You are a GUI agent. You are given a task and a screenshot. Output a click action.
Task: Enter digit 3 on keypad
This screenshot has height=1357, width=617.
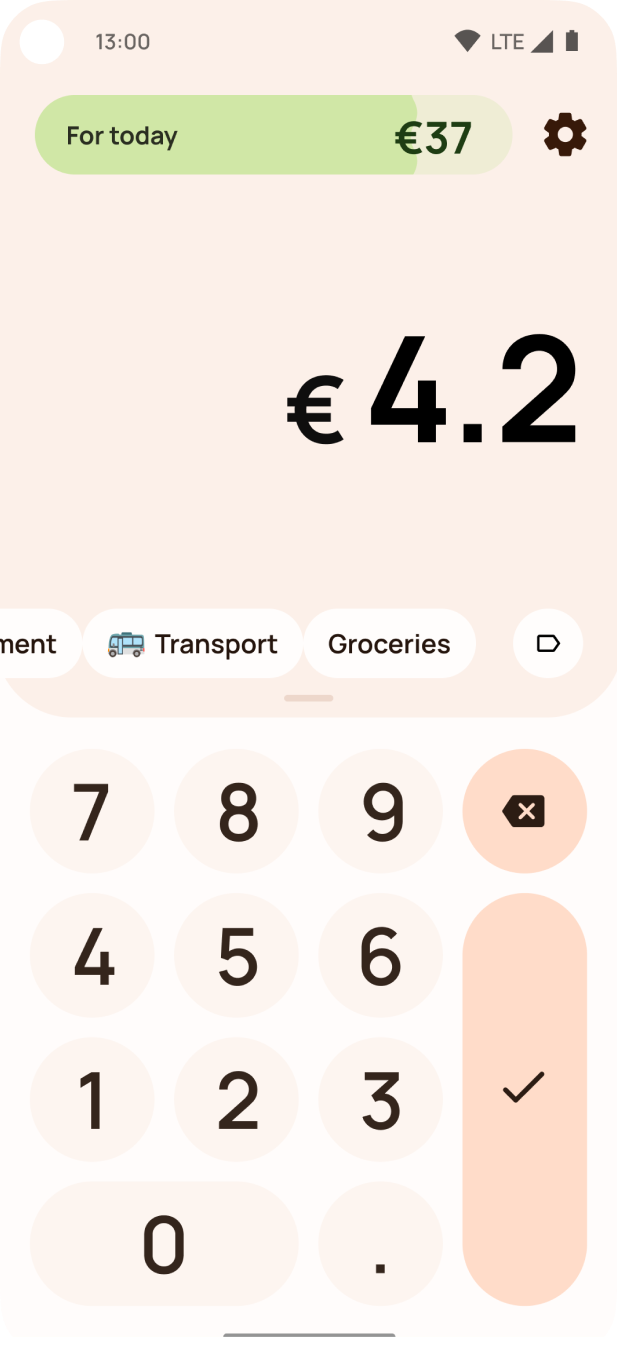coord(381,1099)
